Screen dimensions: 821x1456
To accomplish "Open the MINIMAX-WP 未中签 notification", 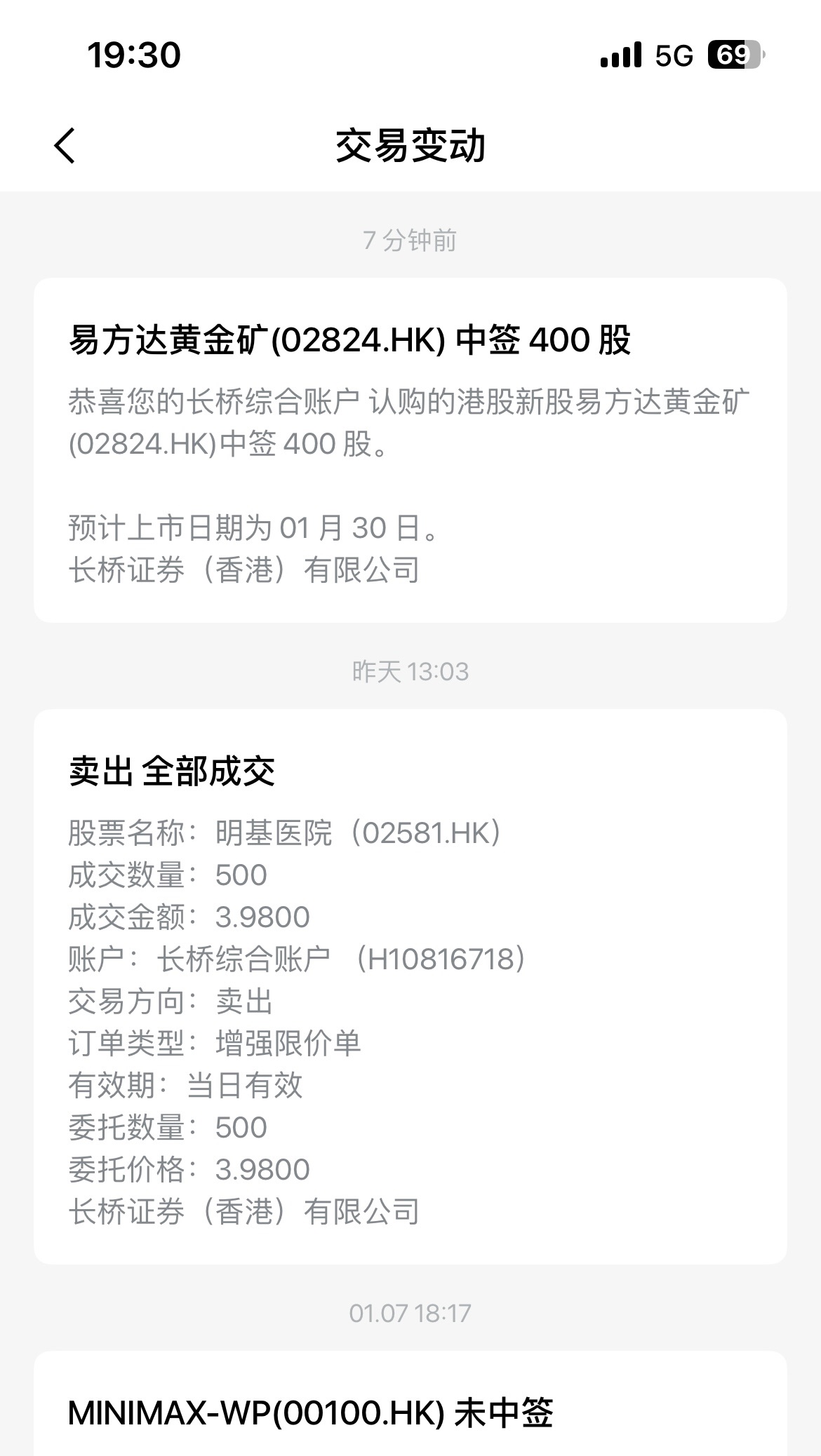I will (410, 1411).
